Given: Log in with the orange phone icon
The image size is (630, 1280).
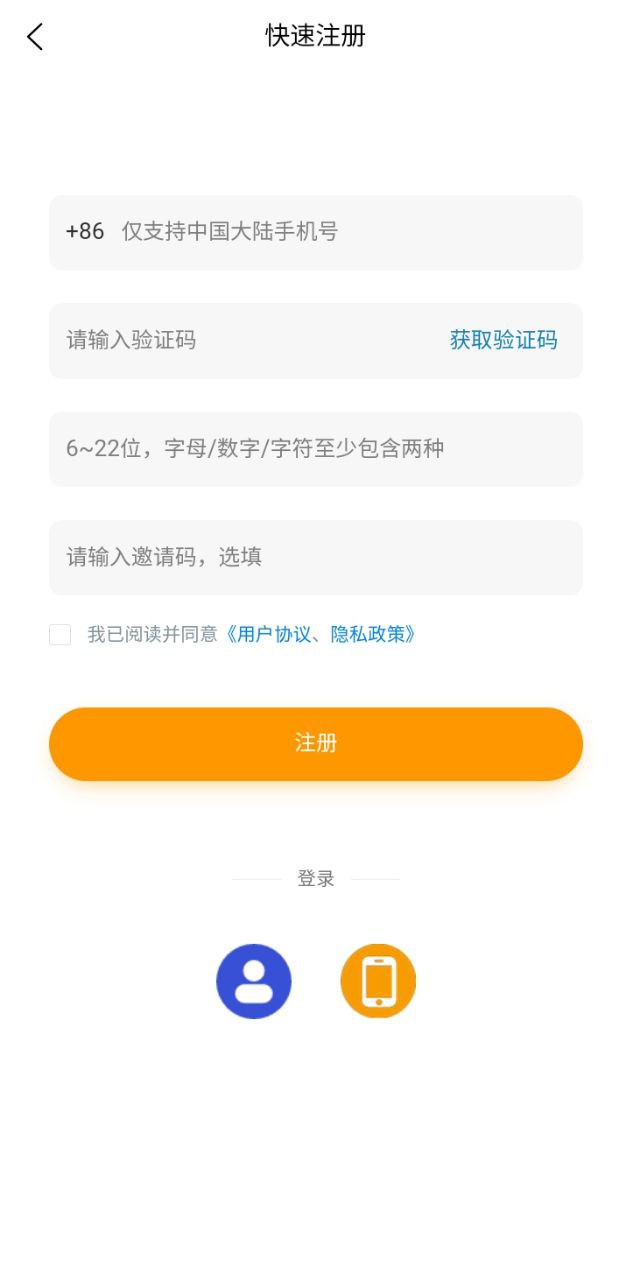Looking at the screenshot, I should click(x=378, y=981).
